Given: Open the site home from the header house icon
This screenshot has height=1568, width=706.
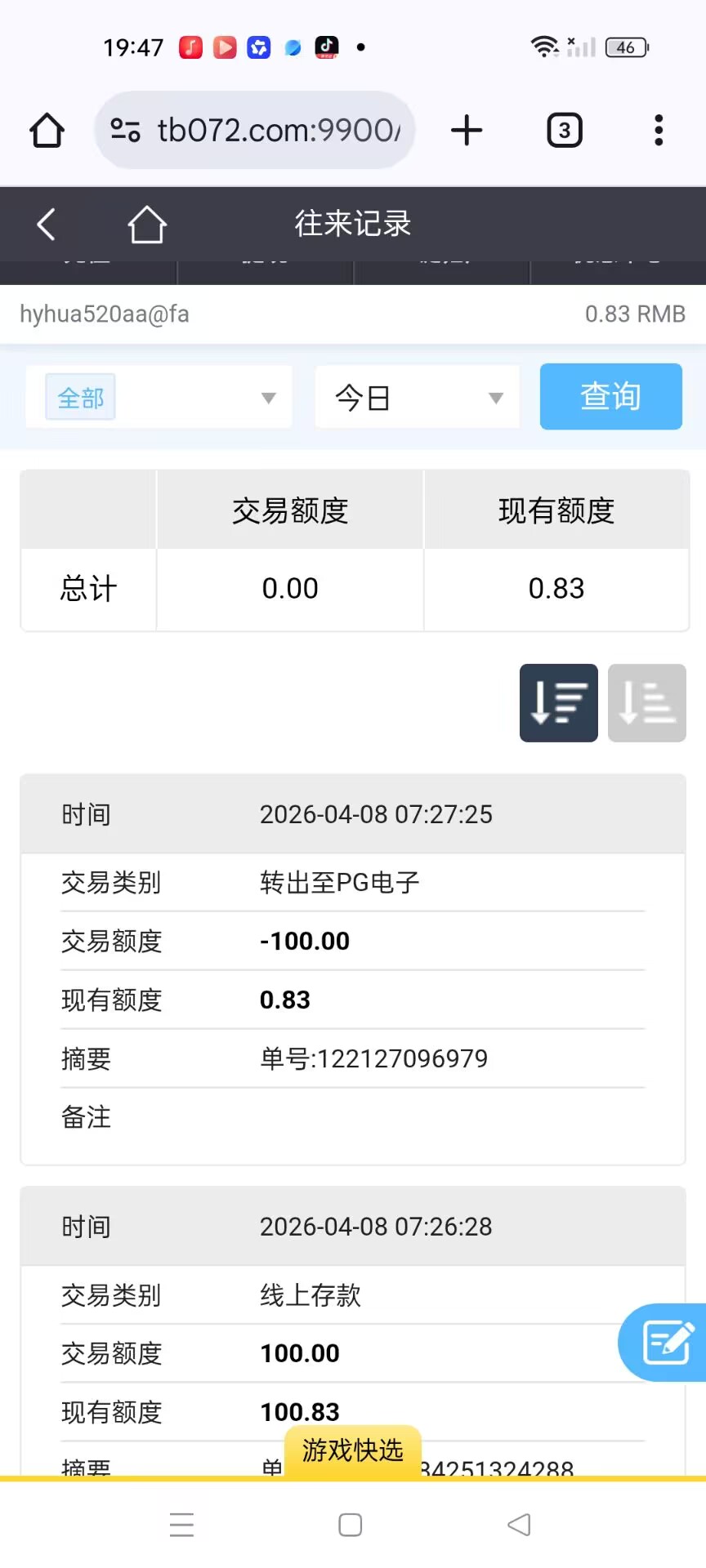Looking at the screenshot, I should pyautogui.click(x=147, y=224).
